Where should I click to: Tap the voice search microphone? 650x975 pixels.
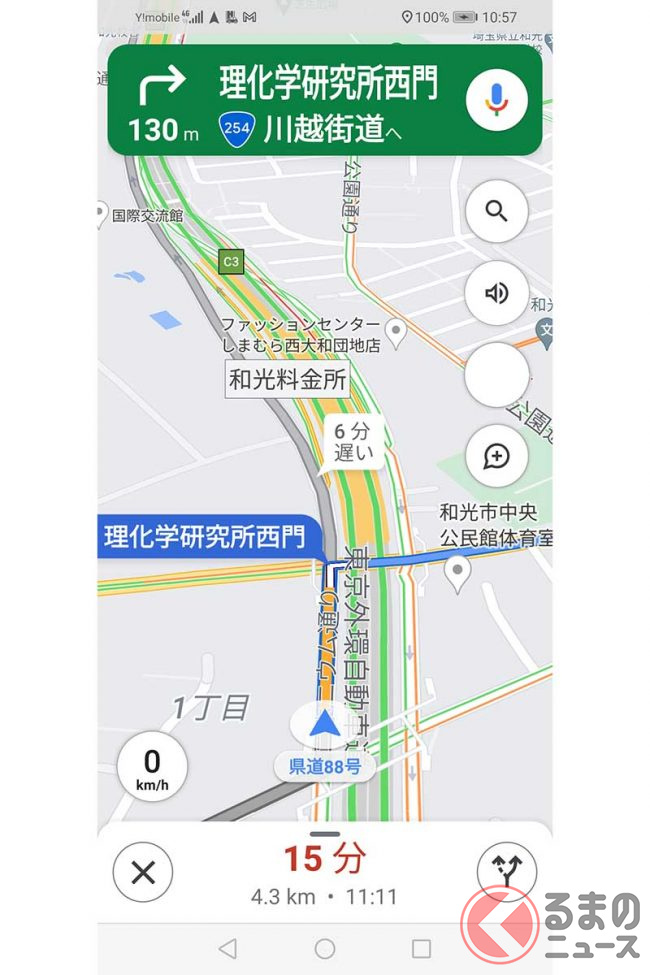pos(496,99)
